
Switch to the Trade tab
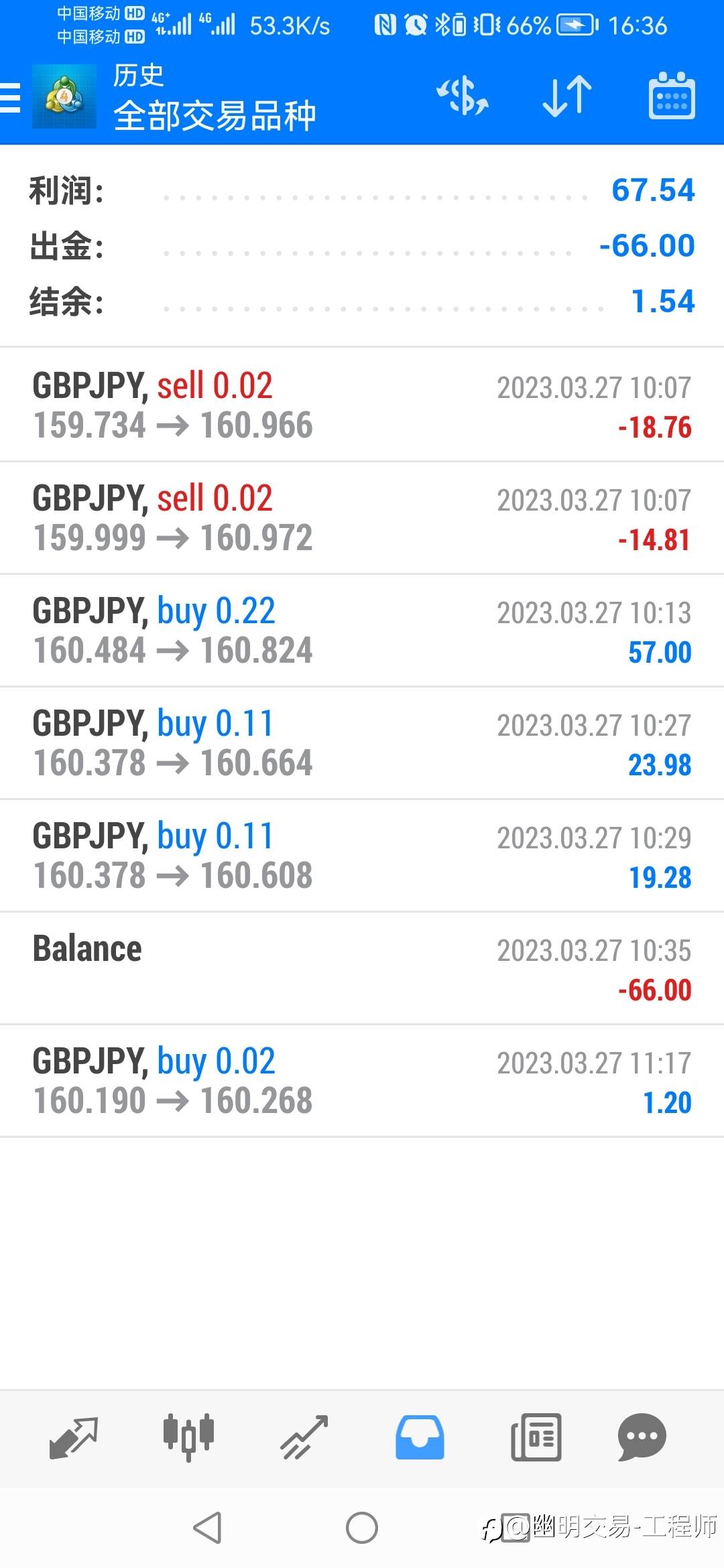(304, 1437)
